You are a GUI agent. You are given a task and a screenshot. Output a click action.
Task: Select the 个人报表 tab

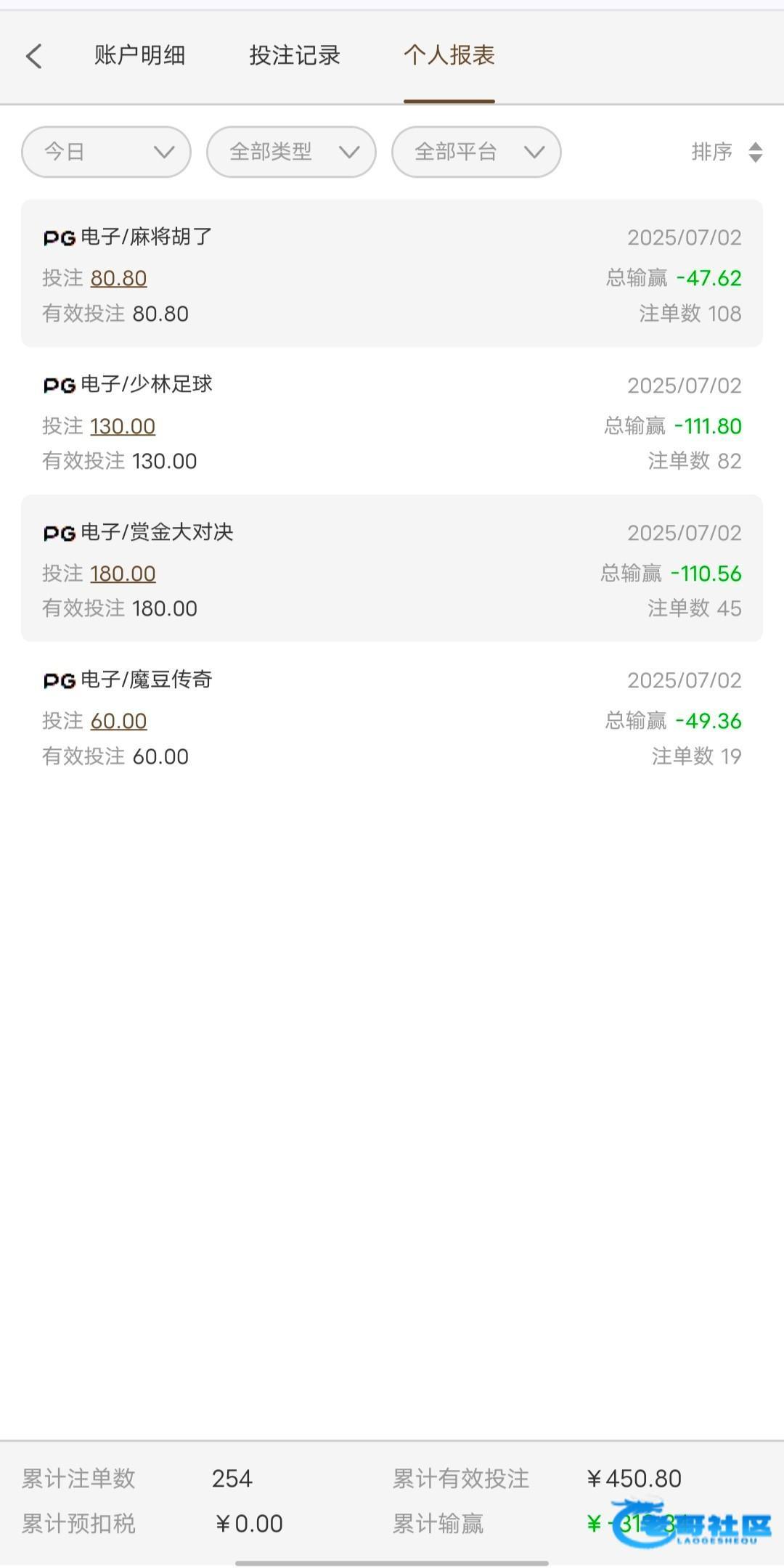coord(449,55)
